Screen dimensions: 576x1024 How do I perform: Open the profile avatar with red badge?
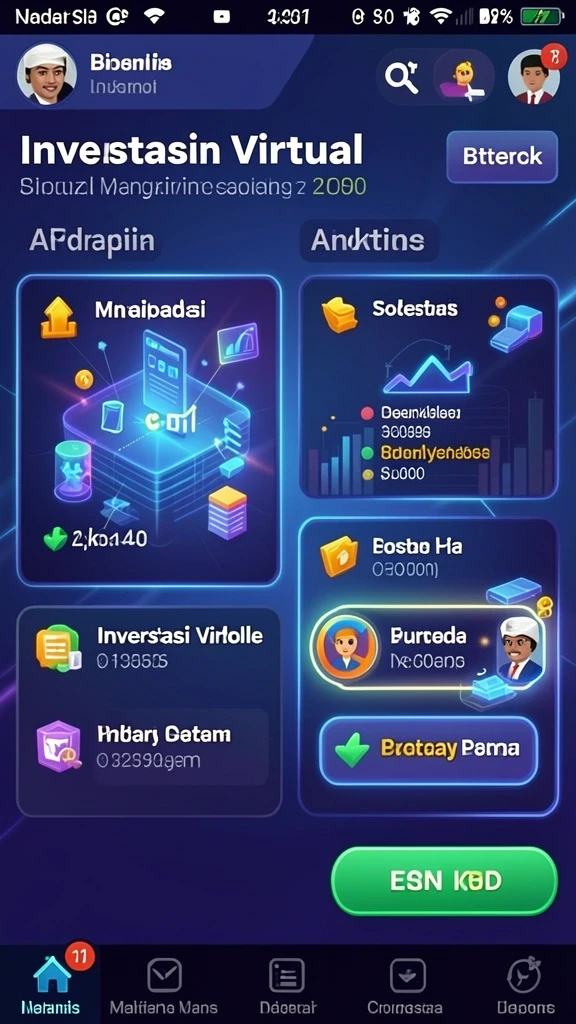click(x=534, y=76)
